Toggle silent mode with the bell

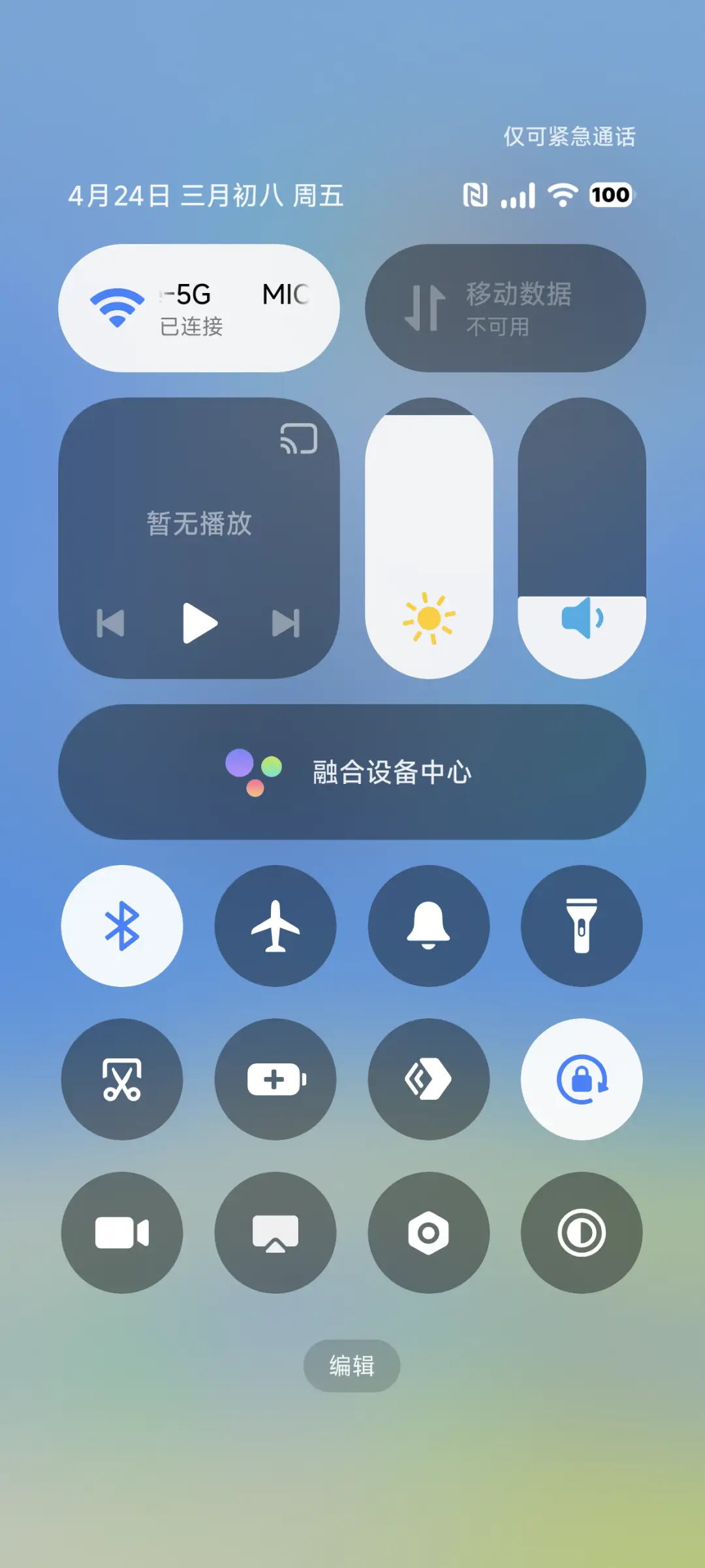[x=428, y=927]
